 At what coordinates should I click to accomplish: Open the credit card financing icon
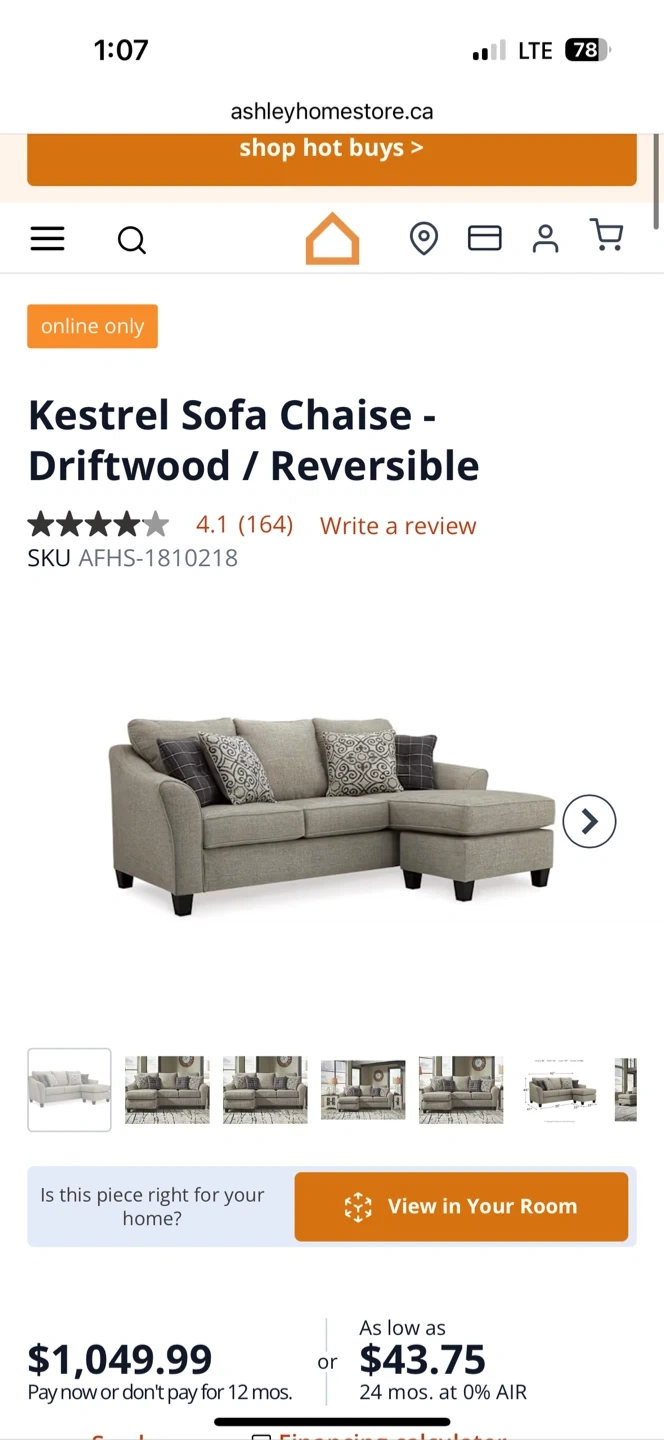tap(484, 238)
